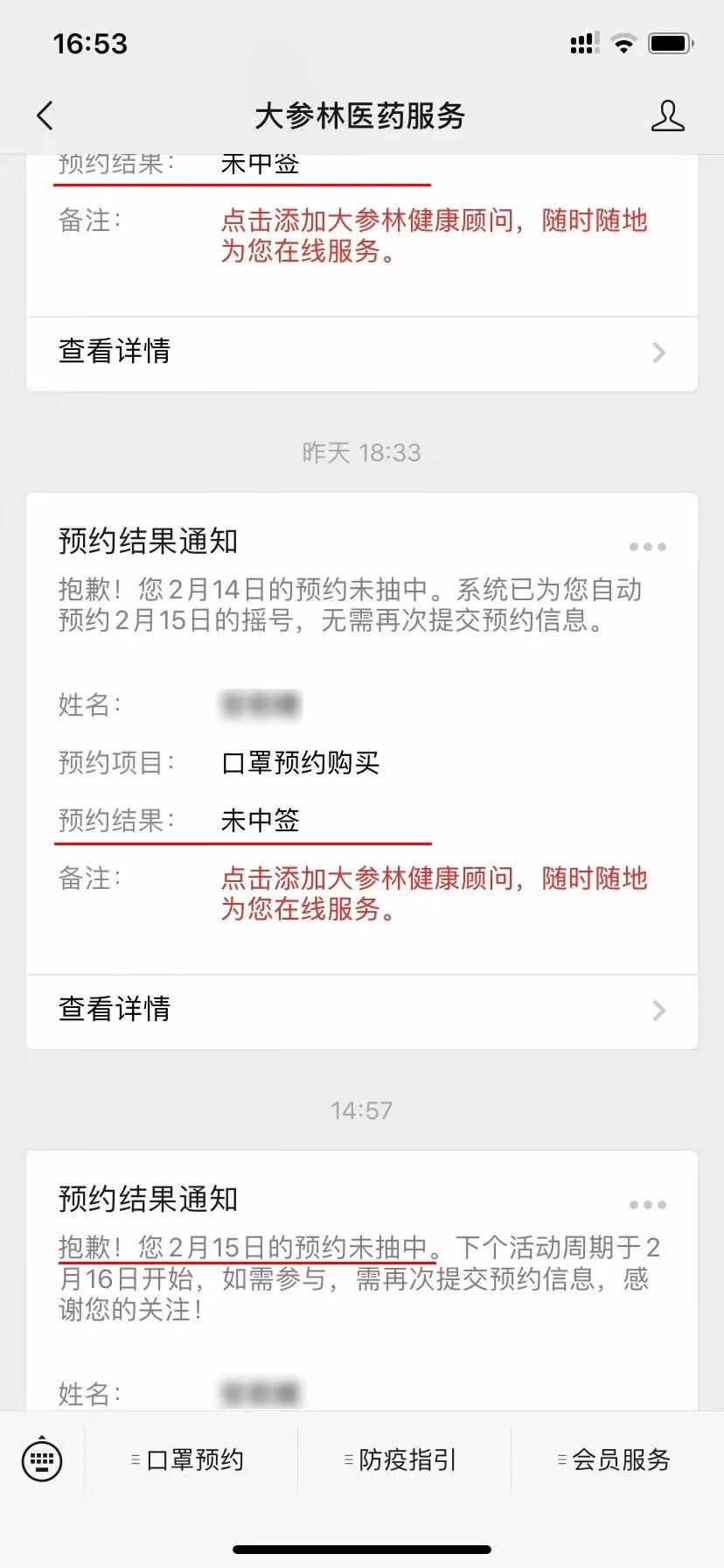The height and width of the screenshot is (1568, 724).
Task: Open more options on the February 15 notice
Action: [647, 1205]
